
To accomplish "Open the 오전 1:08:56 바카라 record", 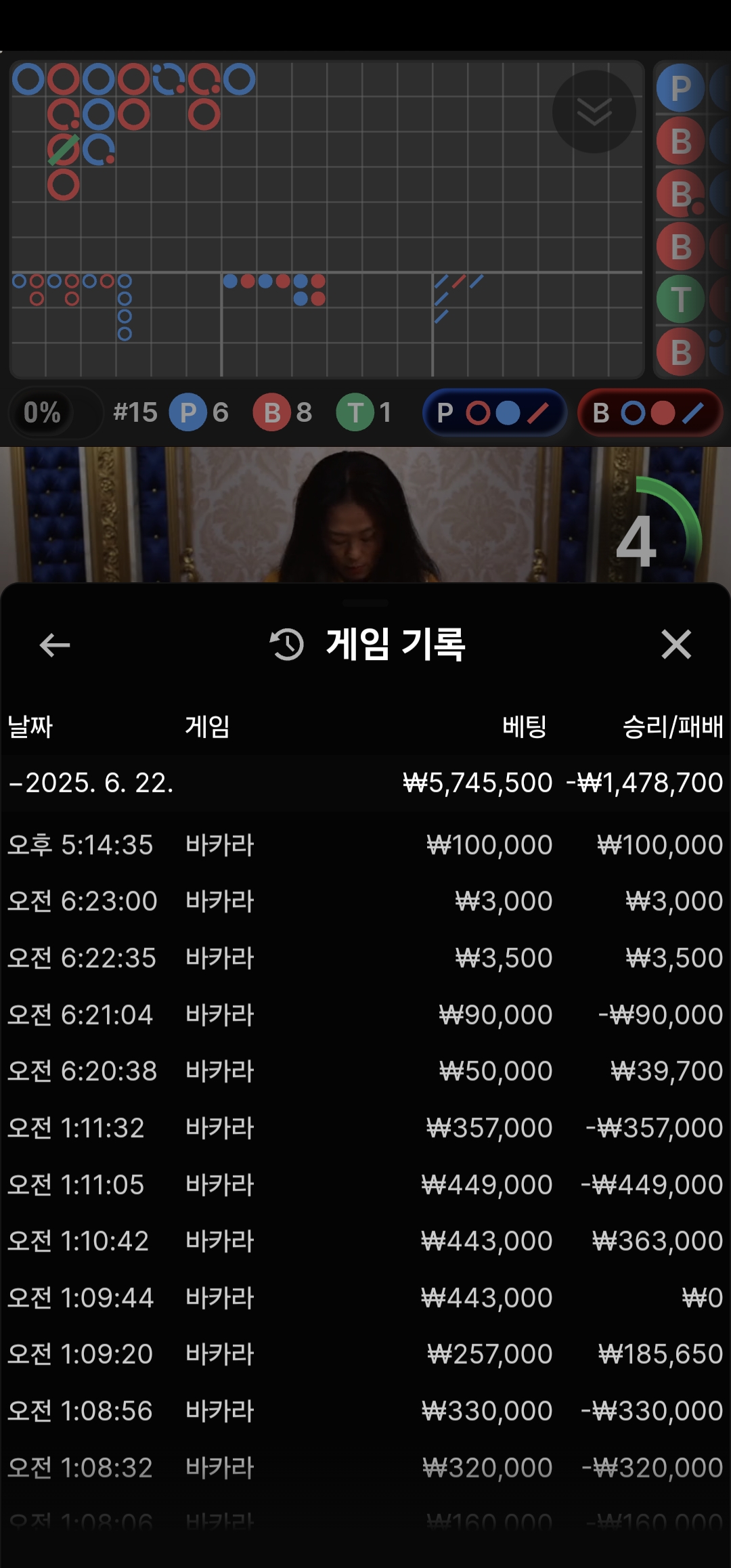I will click(365, 1411).
